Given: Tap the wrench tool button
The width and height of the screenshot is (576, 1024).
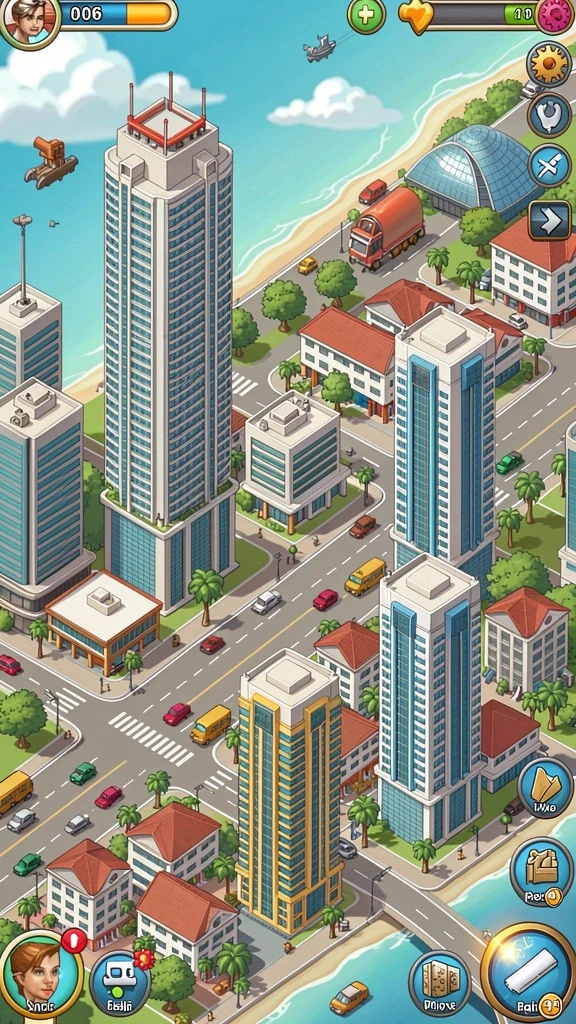Looking at the screenshot, I should [549, 114].
